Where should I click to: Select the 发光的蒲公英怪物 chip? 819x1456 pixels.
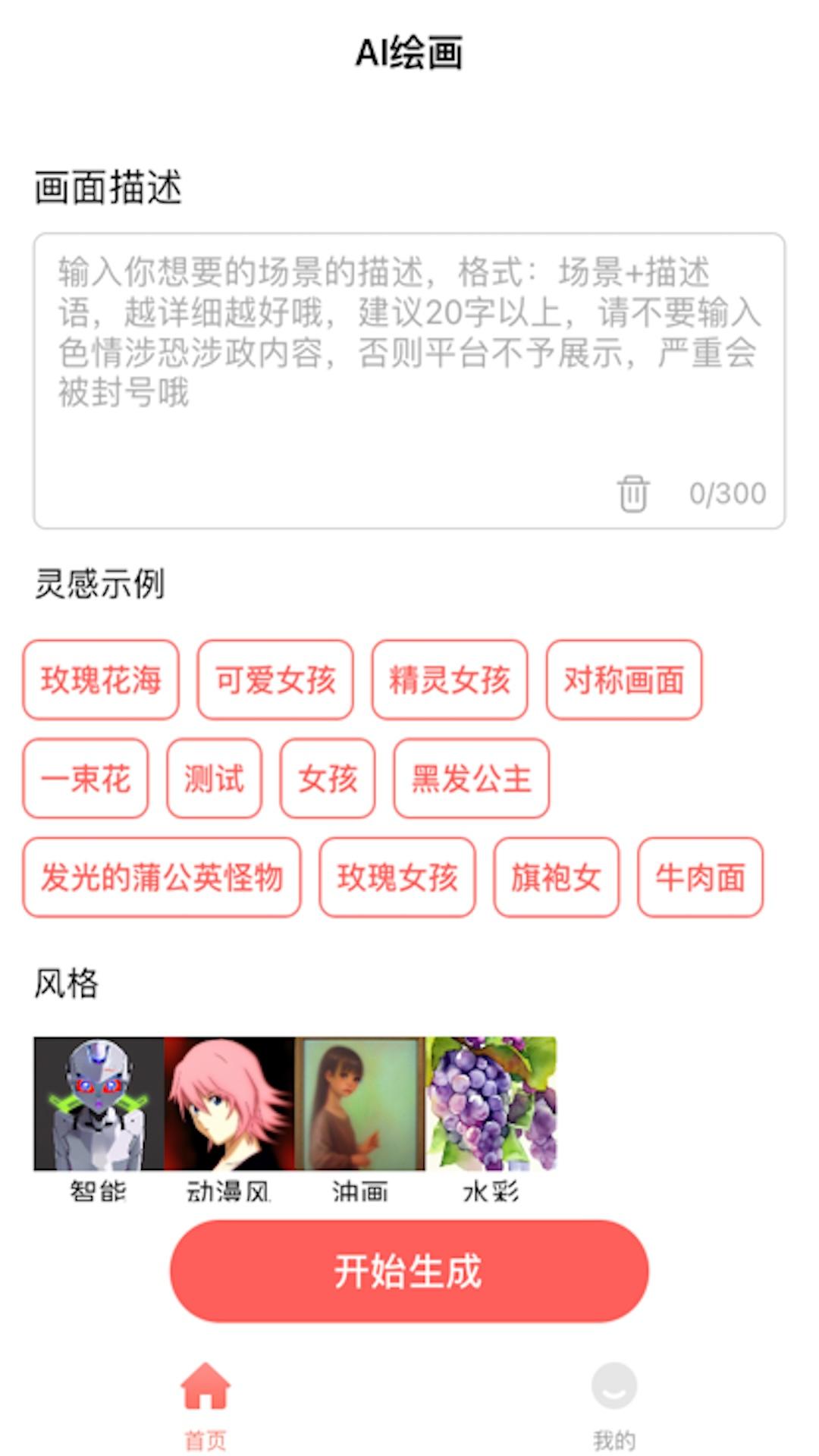pos(162,877)
